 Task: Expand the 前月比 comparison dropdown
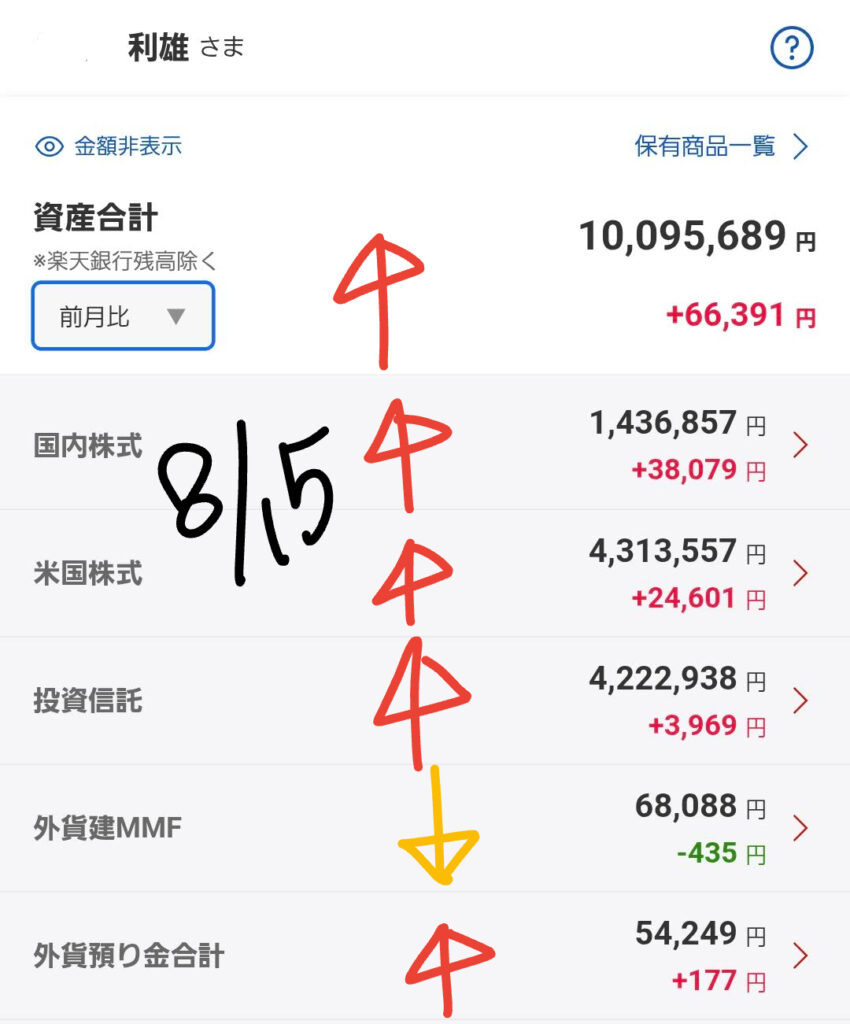coord(123,316)
